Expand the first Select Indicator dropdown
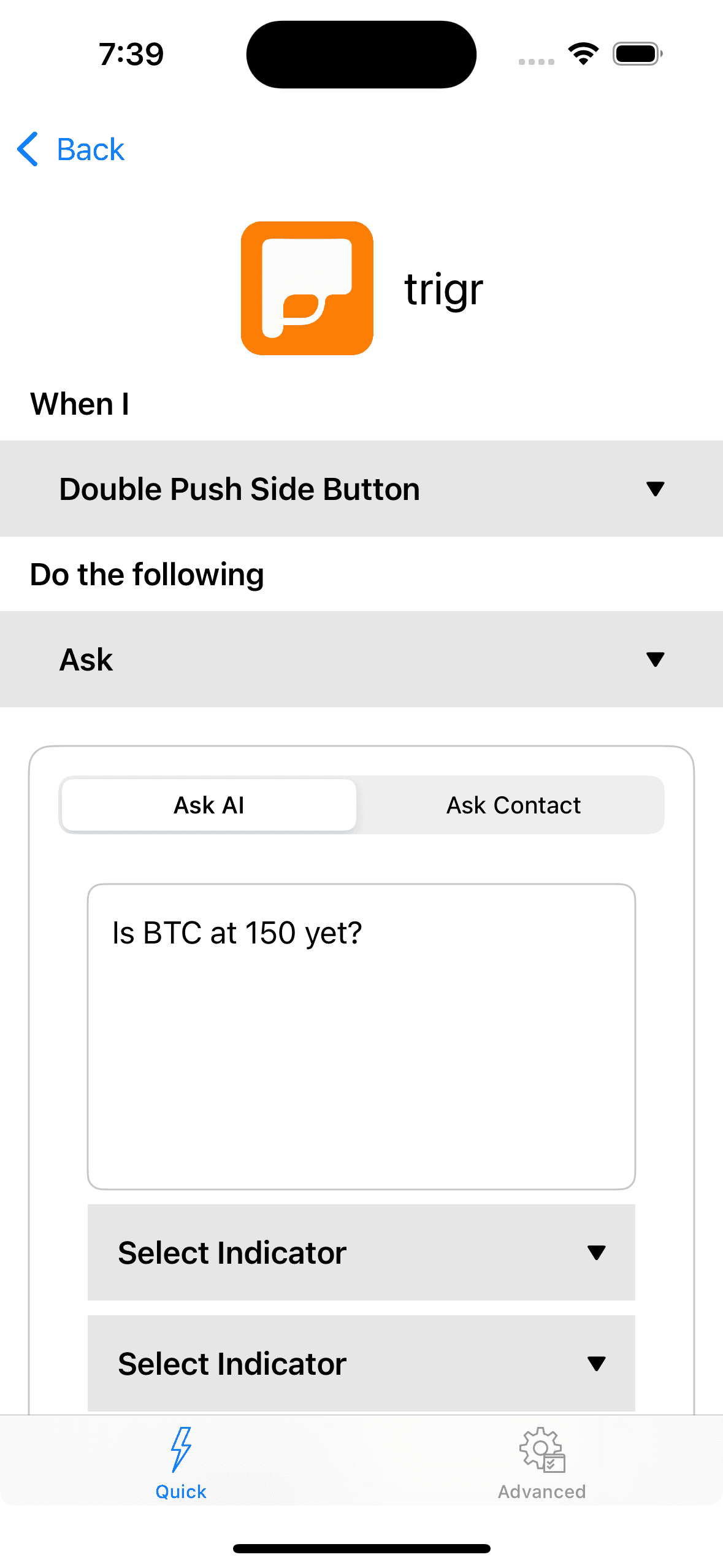 pyautogui.click(x=598, y=1253)
